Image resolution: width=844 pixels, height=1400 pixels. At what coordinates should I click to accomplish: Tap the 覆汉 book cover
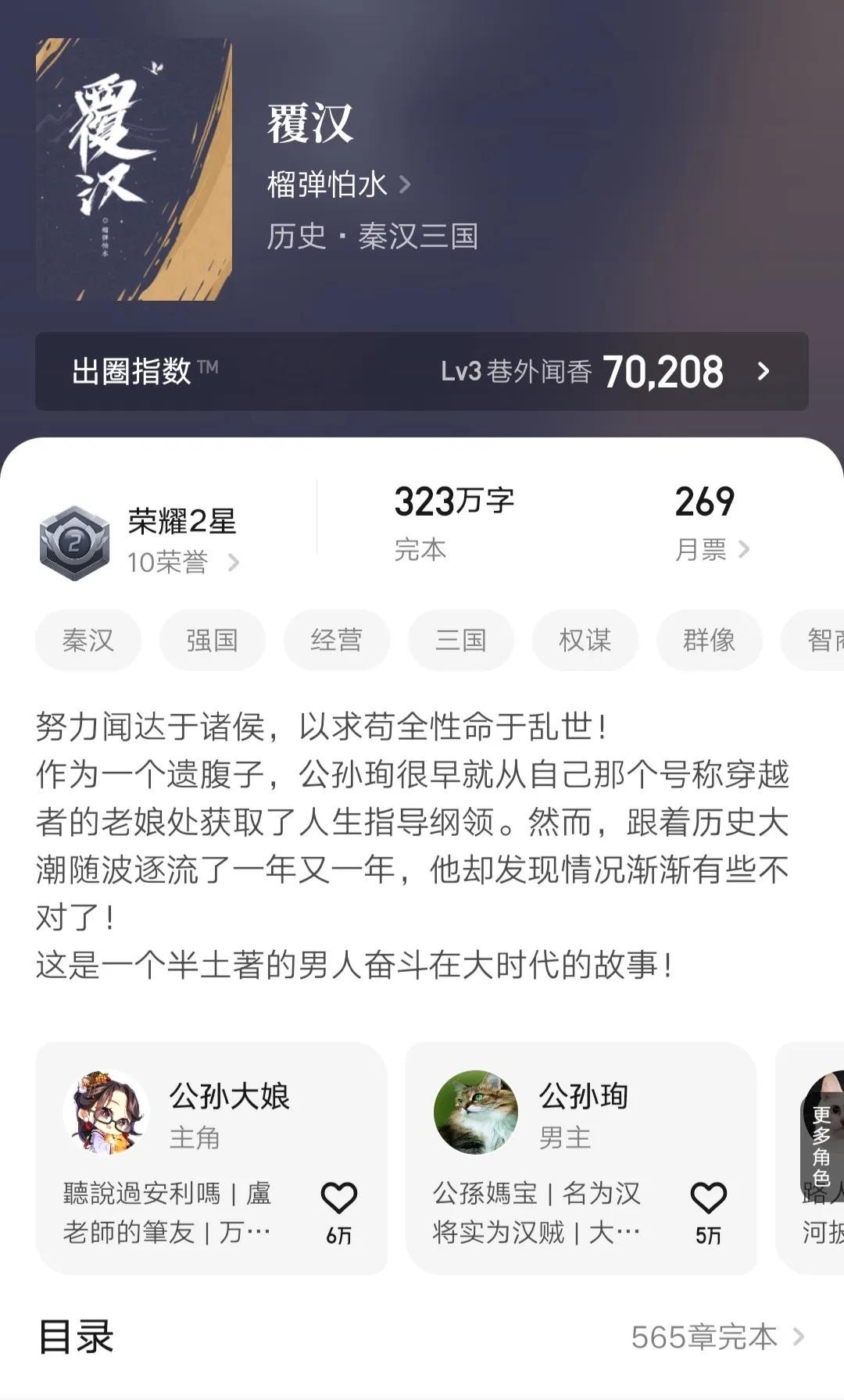pos(134,170)
